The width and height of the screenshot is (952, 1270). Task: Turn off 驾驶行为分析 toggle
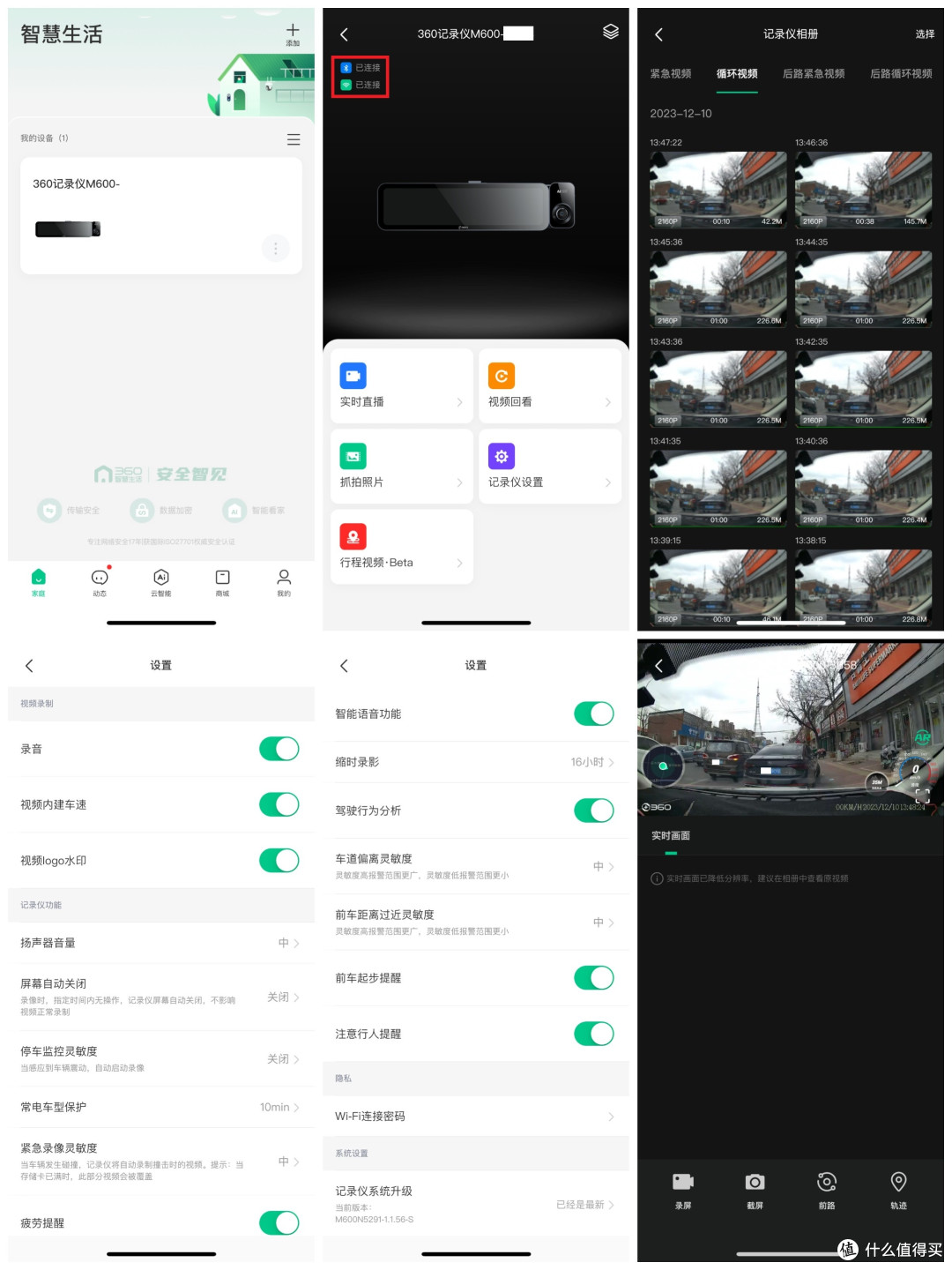594,810
